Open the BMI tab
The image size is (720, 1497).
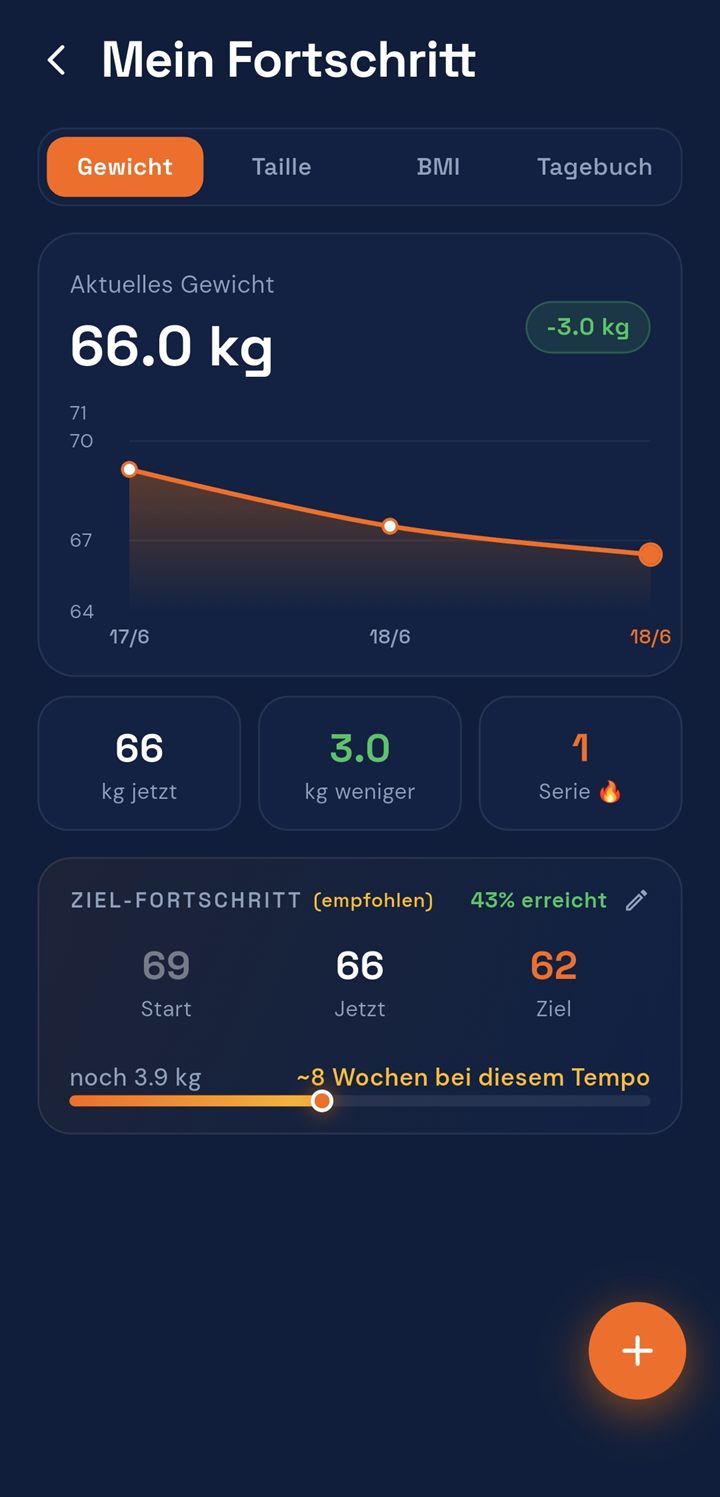(438, 167)
